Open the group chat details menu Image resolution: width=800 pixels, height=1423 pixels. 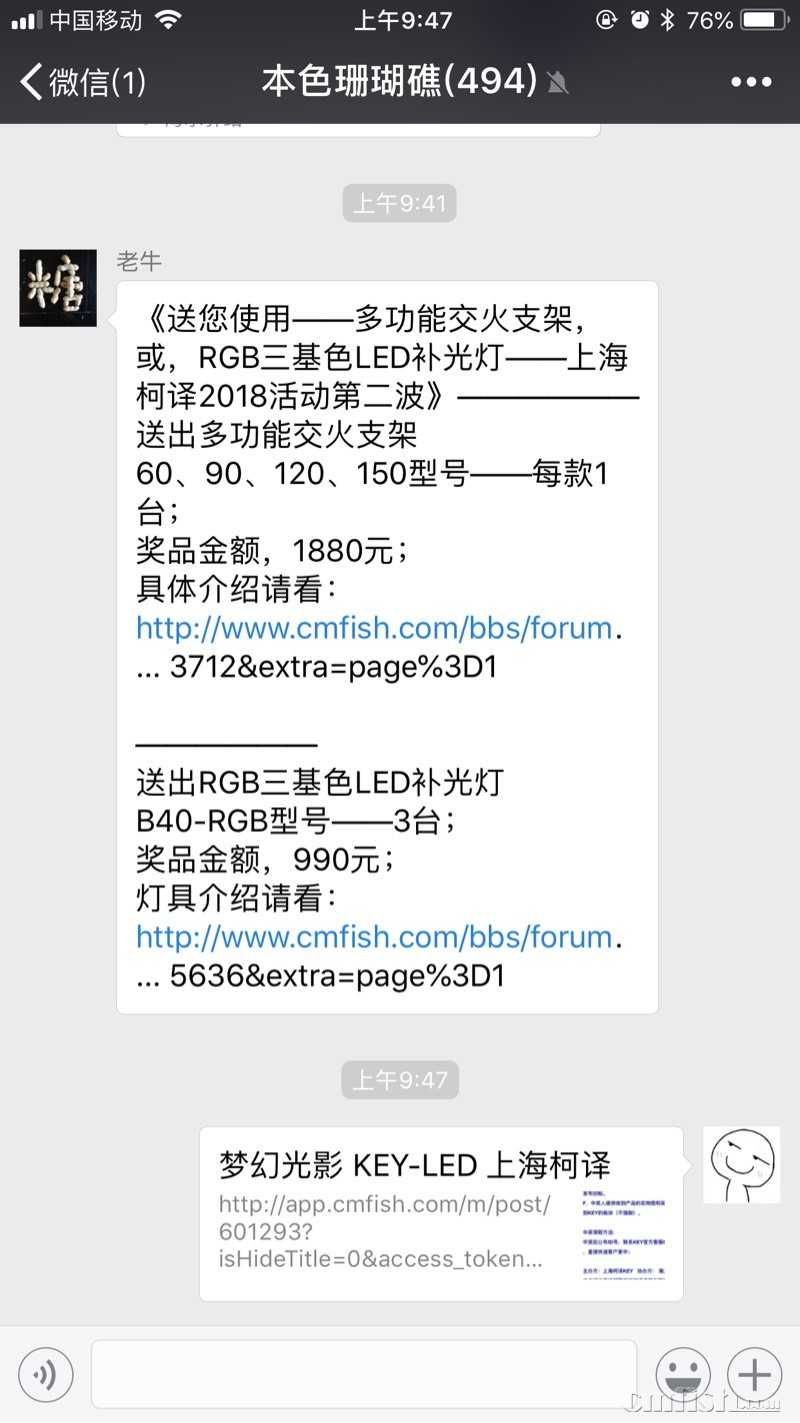[751, 82]
